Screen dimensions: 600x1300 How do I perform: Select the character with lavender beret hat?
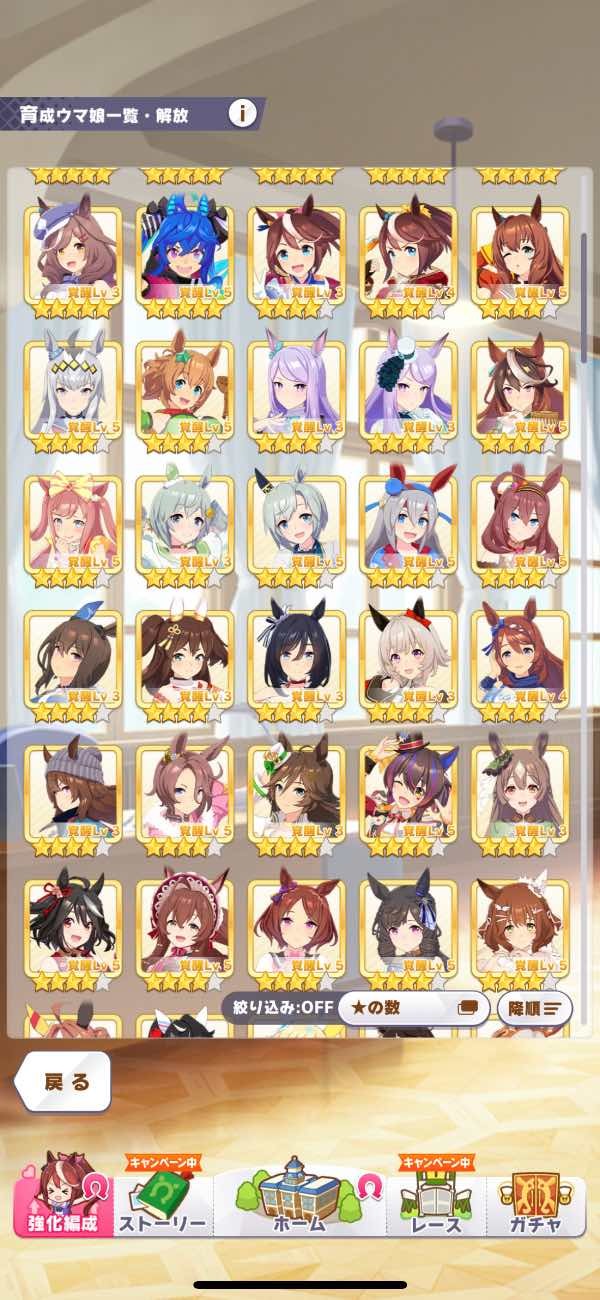(x=72, y=252)
